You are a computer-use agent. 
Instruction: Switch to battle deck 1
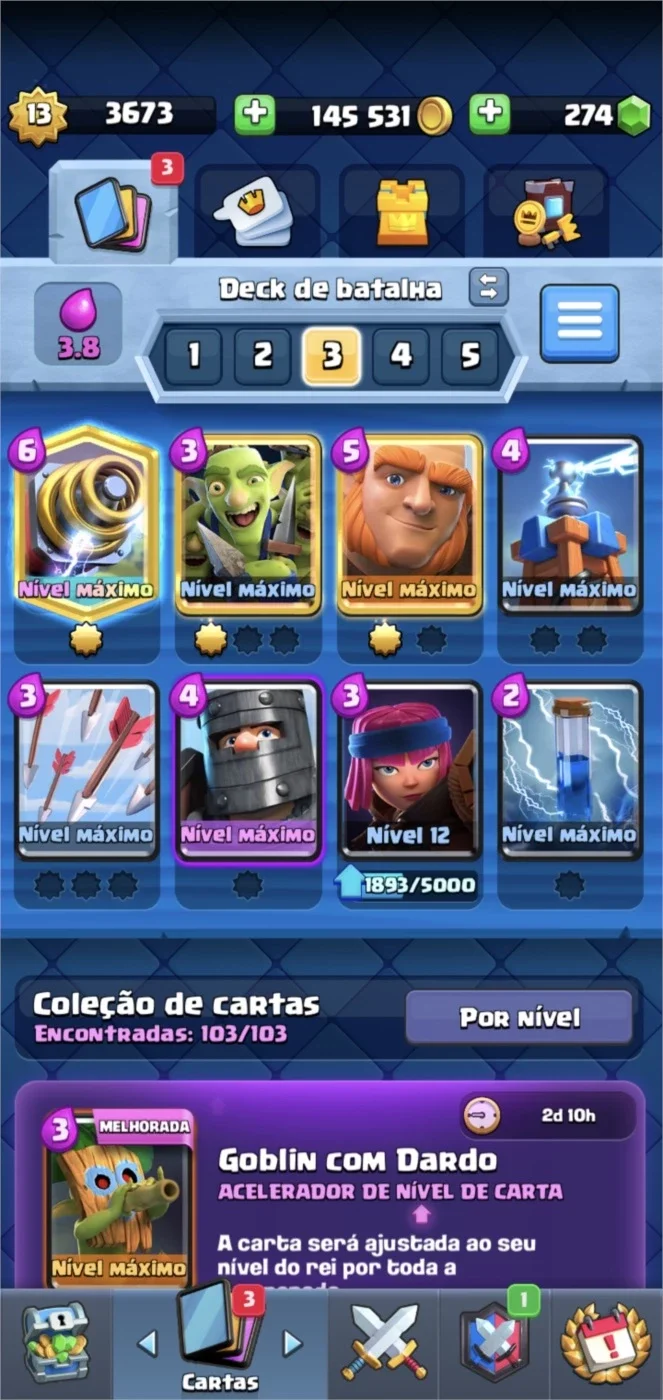(192, 357)
